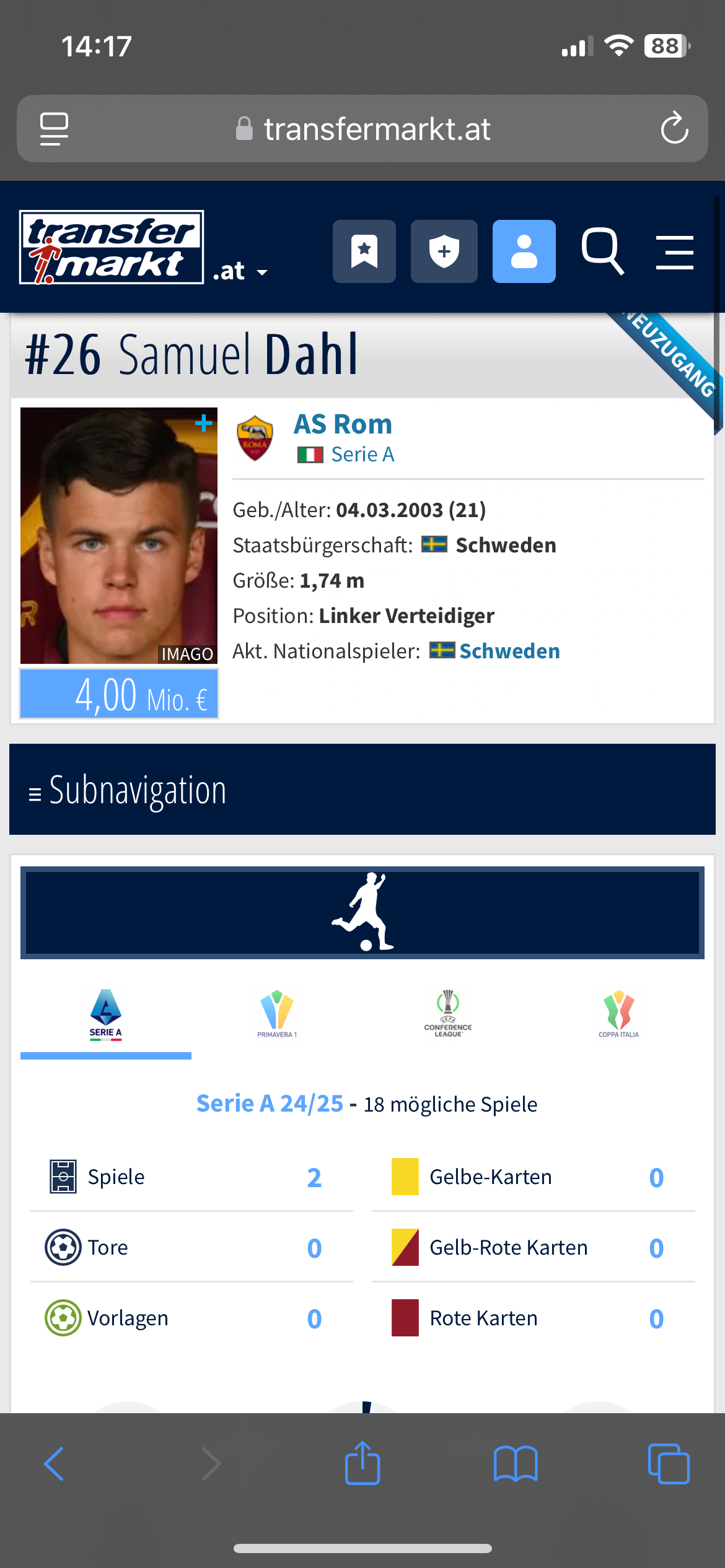Open the search magnifier
Viewport: 725px width, 1568px height.
[x=602, y=251]
